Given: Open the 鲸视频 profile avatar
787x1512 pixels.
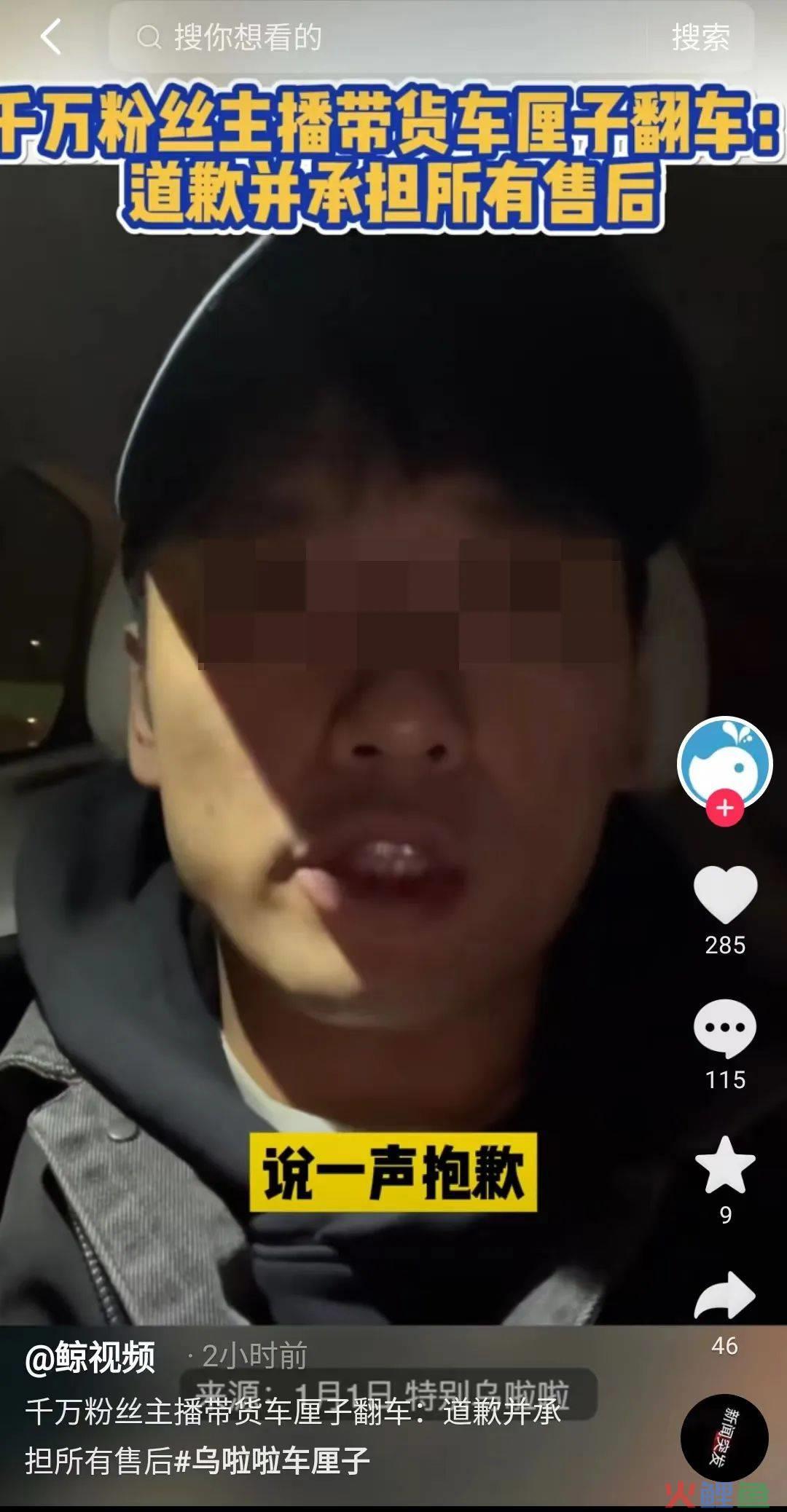Looking at the screenshot, I should [x=724, y=762].
